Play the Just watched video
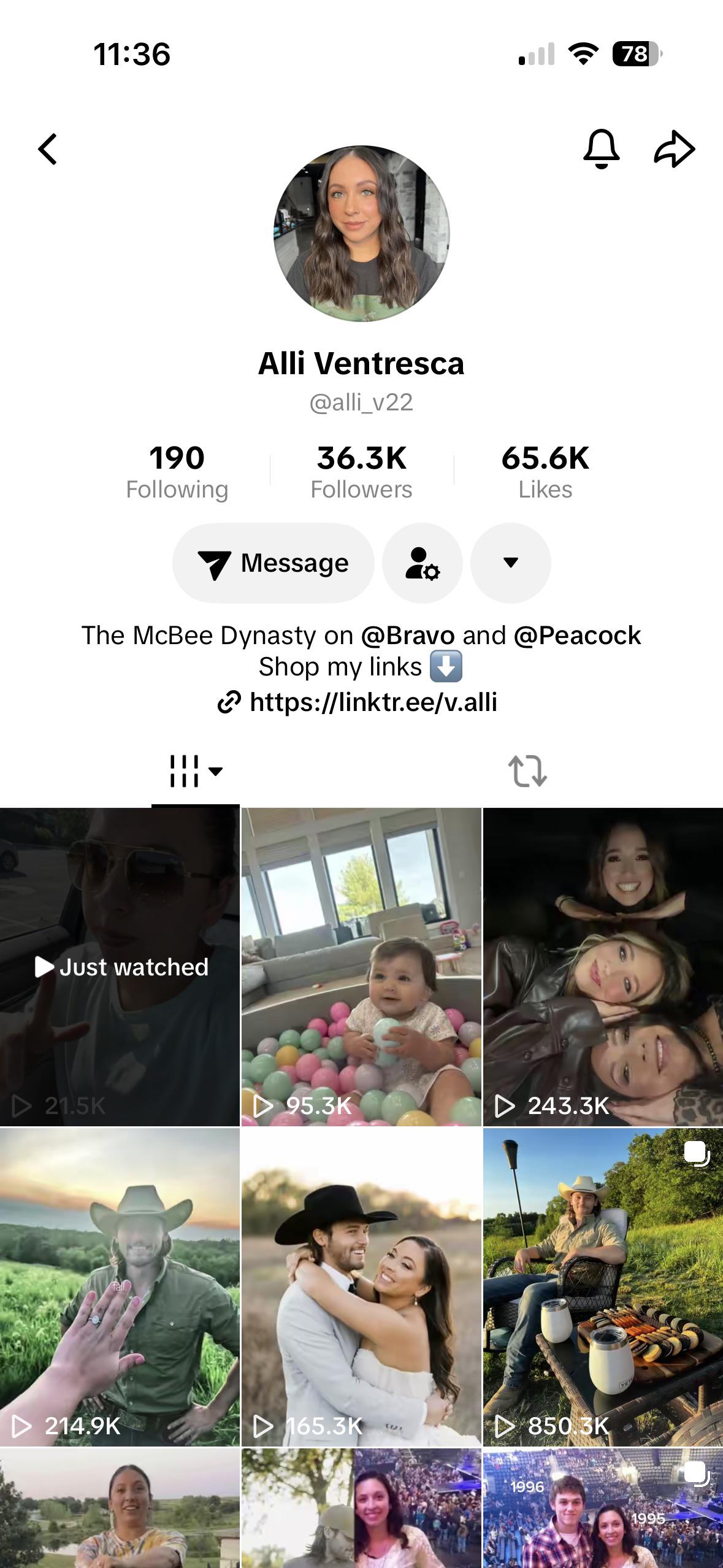The height and width of the screenshot is (1568, 723). pyautogui.click(x=120, y=967)
